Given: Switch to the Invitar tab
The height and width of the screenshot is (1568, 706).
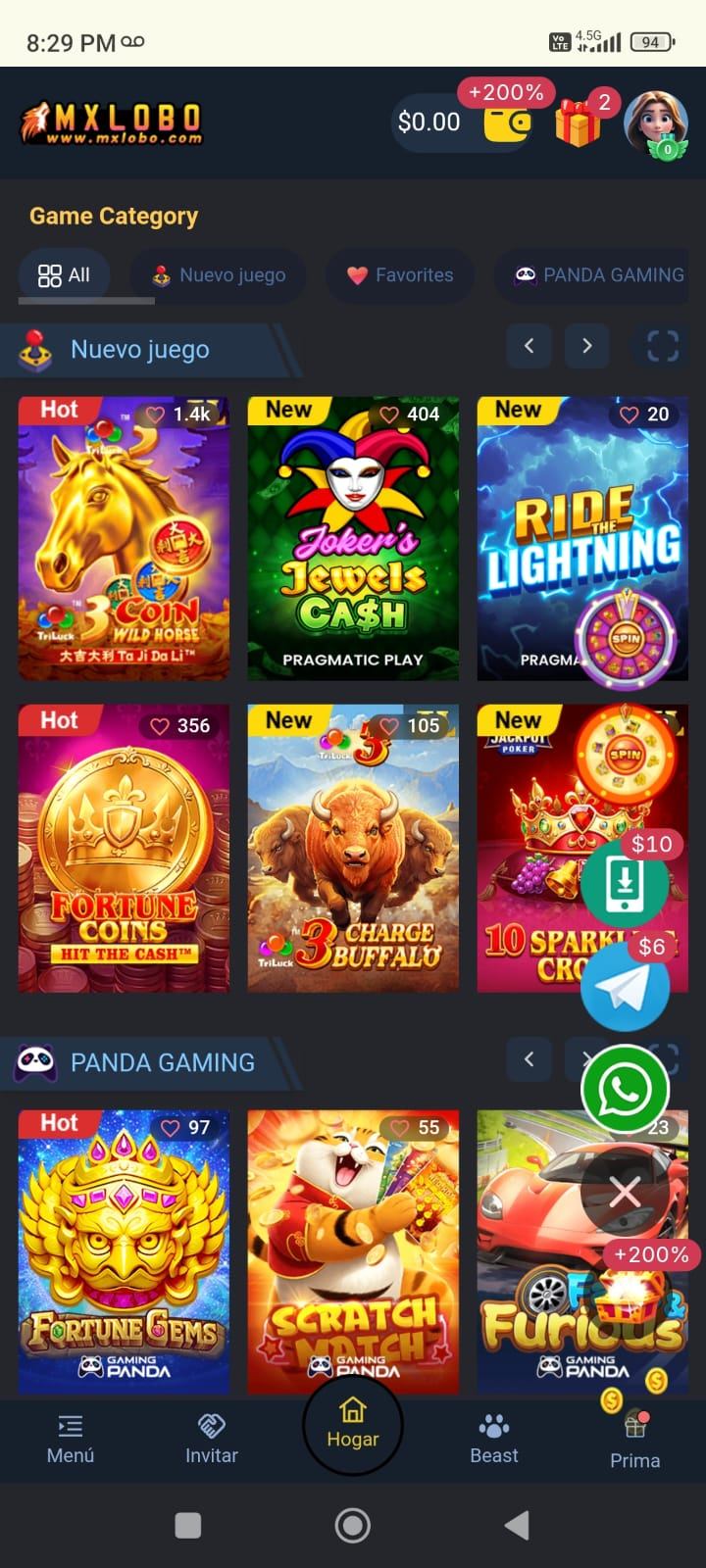Looking at the screenshot, I should (x=212, y=1439).
